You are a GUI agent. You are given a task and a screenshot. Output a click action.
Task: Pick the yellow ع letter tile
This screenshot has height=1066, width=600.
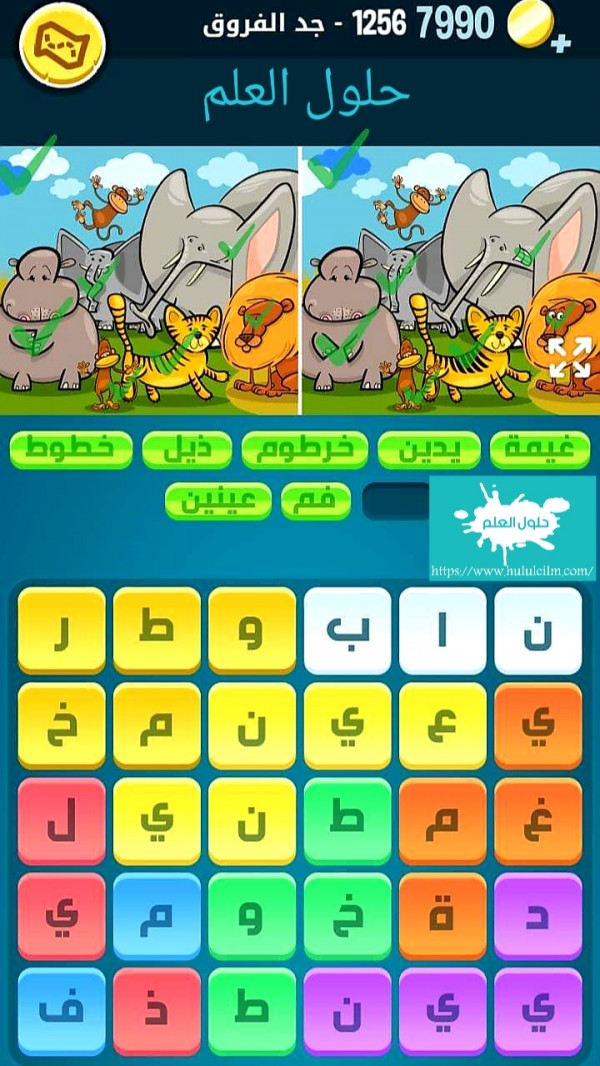[x=442, y=725]
